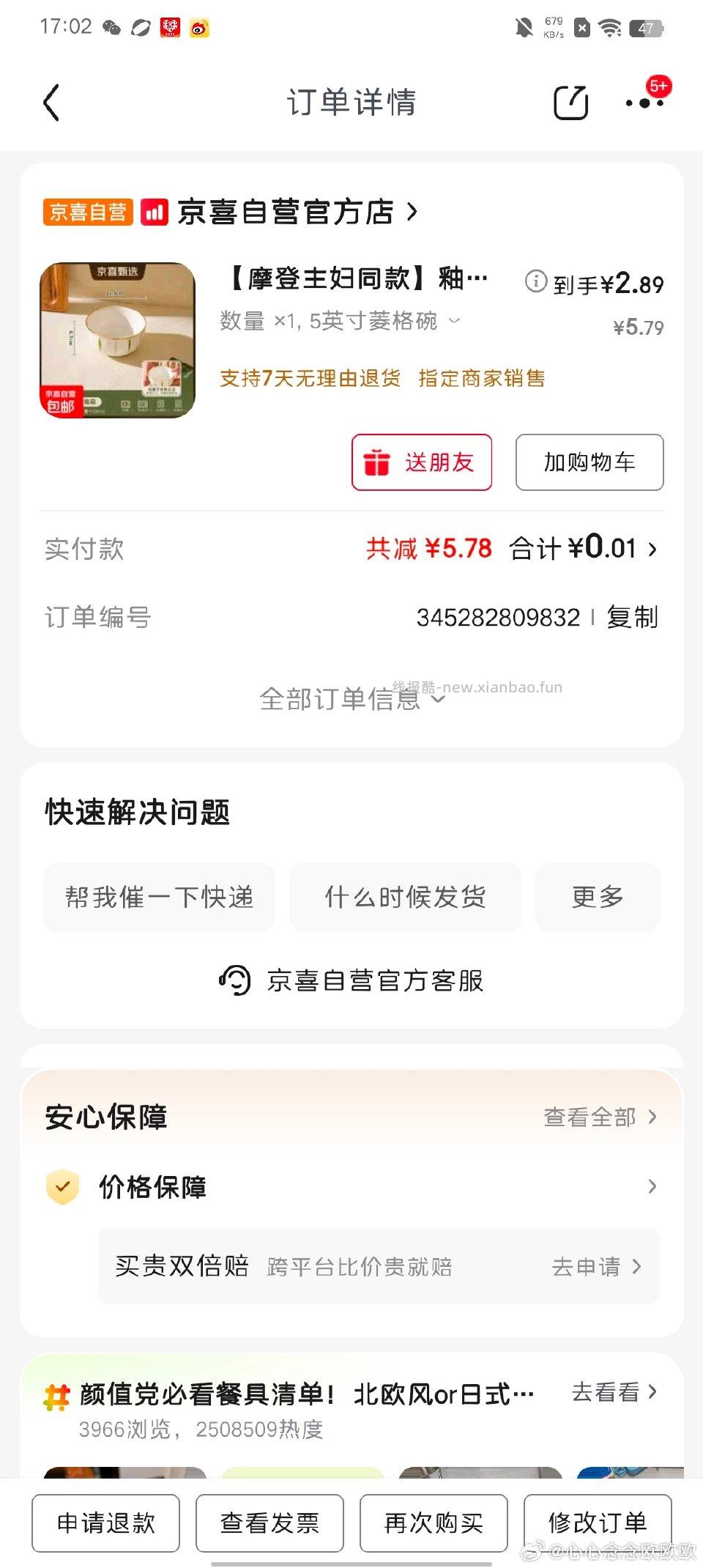Open the share icon next to order title

(572, 103)
